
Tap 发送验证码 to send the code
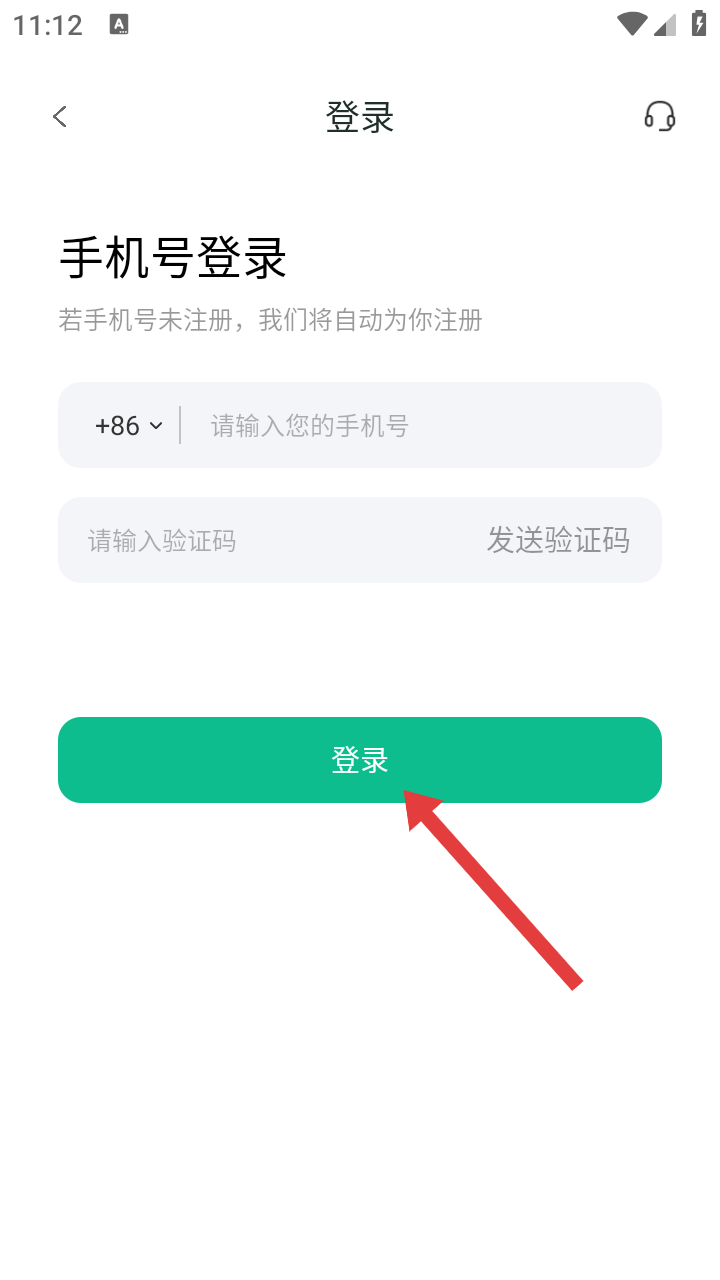558,541
